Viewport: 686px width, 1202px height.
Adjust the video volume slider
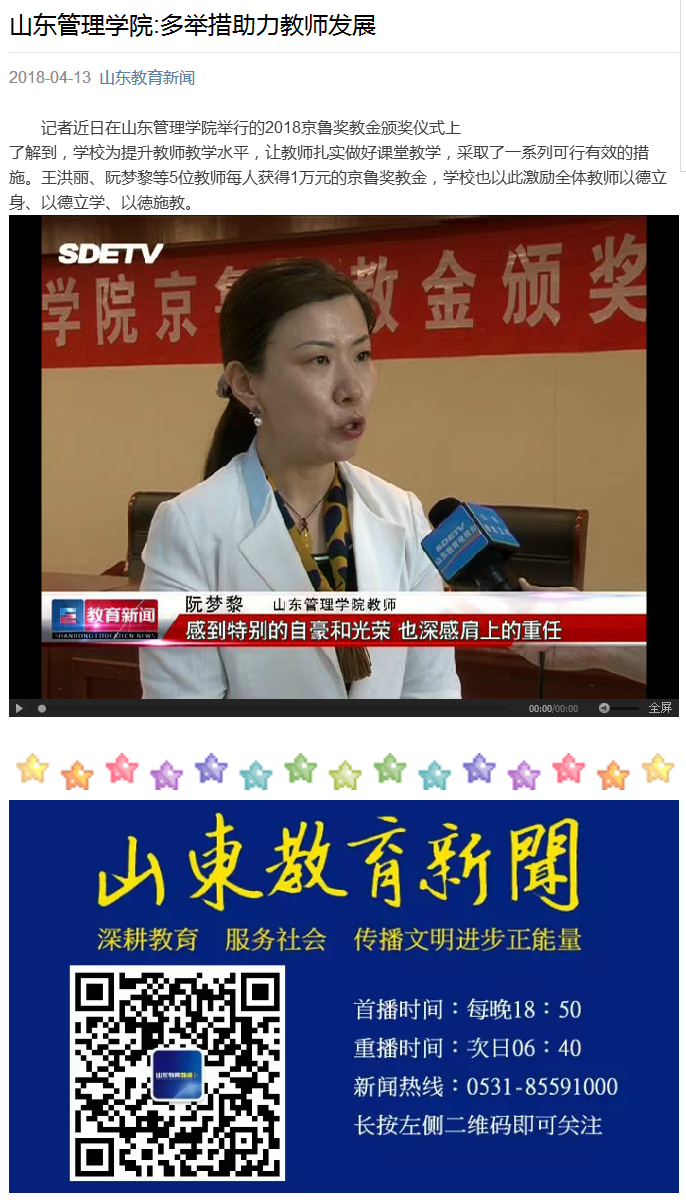click(x=626, y=708)
